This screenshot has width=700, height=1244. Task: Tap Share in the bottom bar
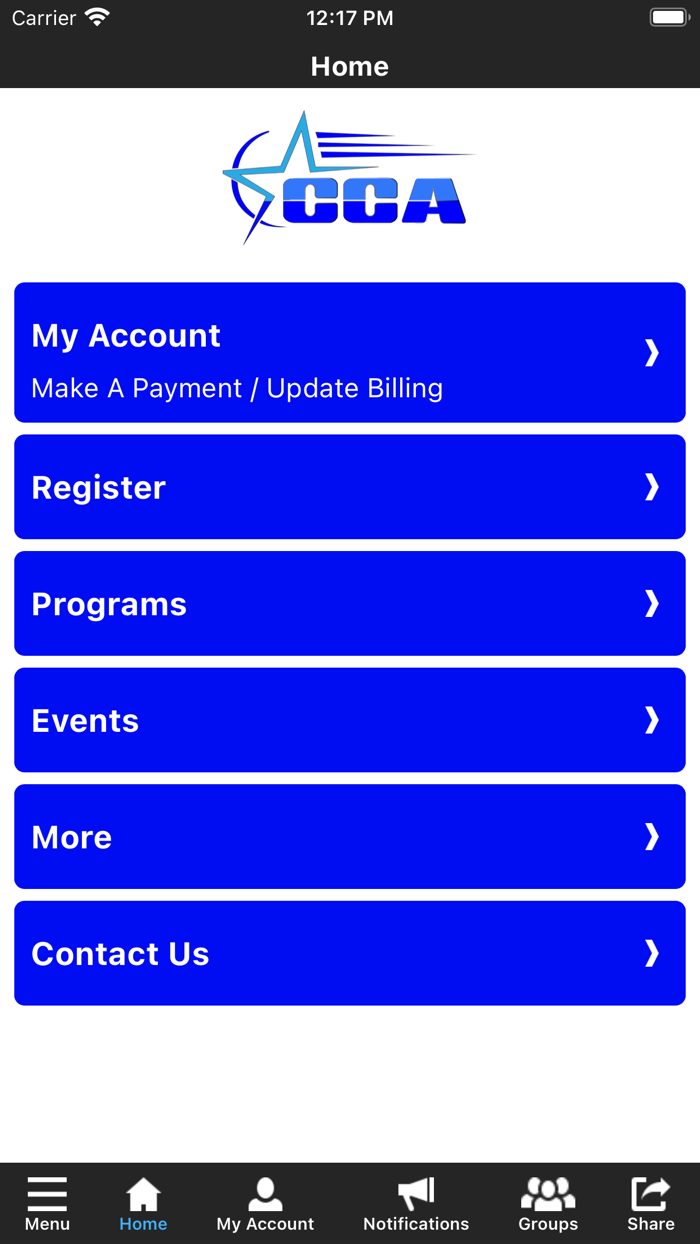point(651,1203)
